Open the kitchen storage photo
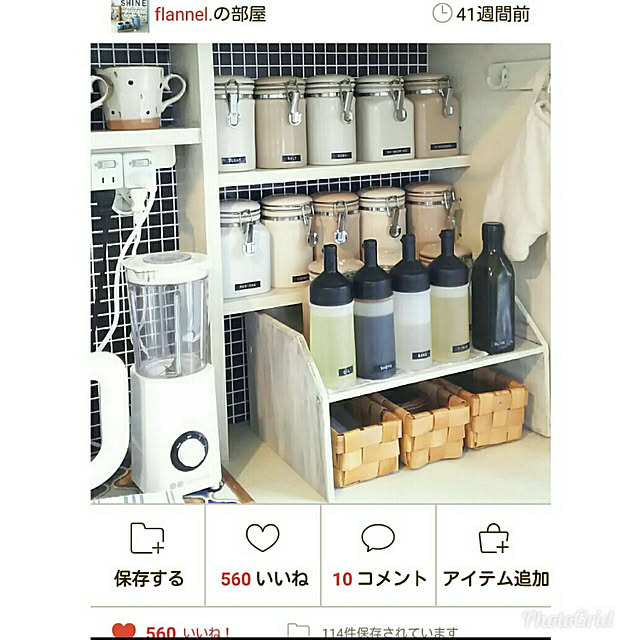 (320, 272)
